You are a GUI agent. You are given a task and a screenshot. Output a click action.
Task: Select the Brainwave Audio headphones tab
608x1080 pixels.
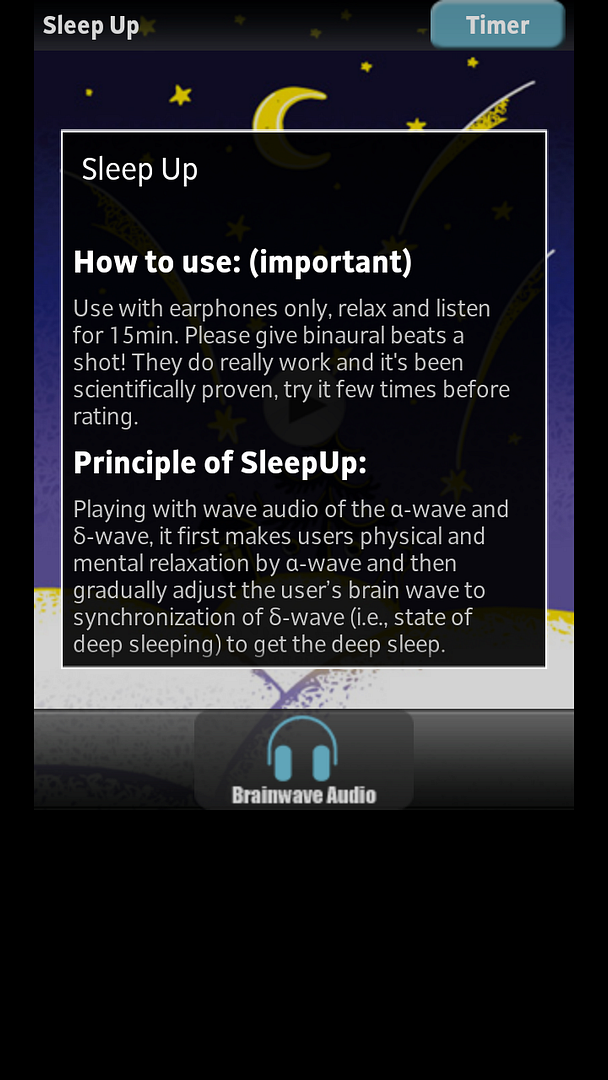coord(304,760)
